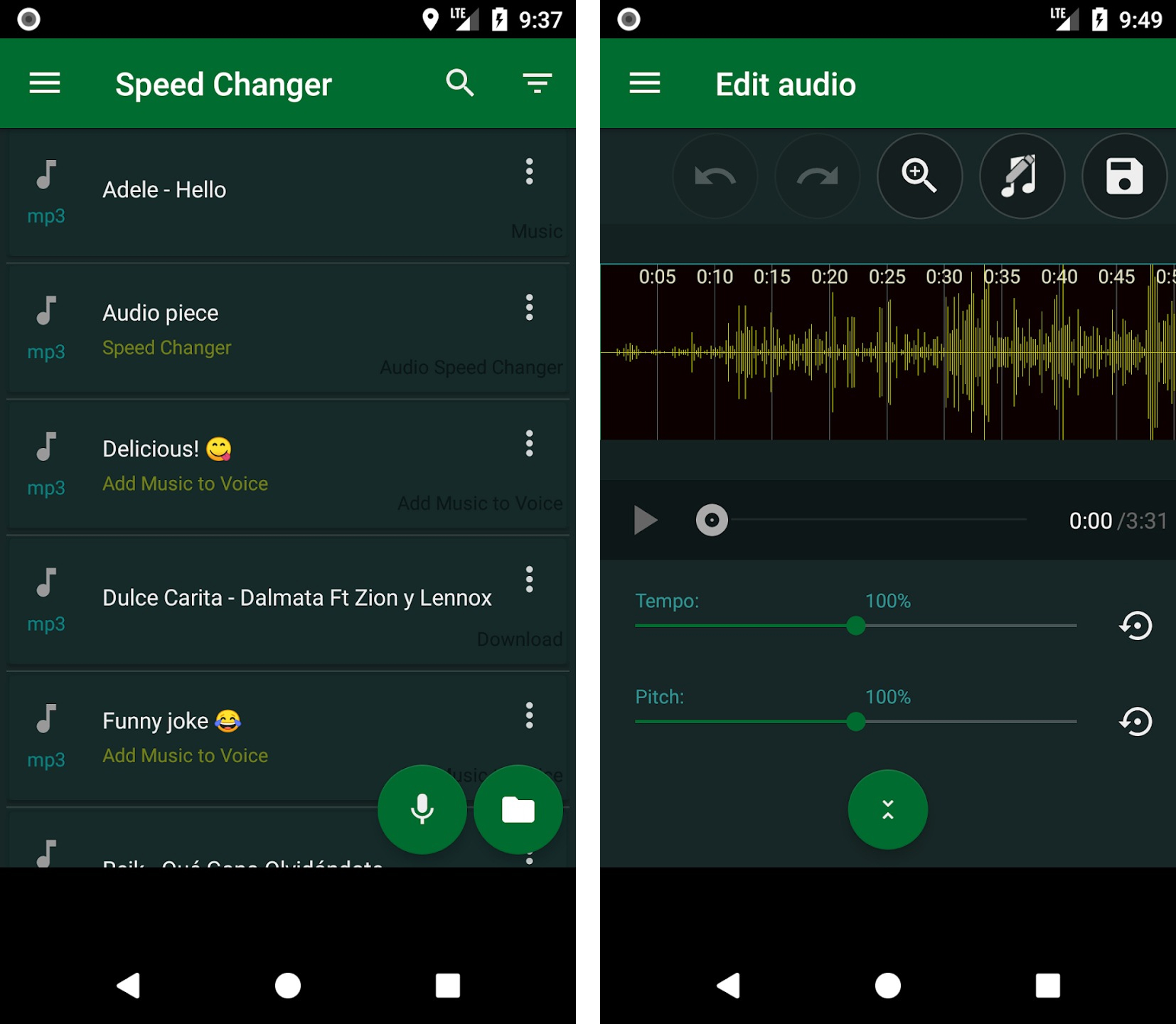Reset Tempo to default
Screen dimensions: 1176x1024
pyautogui.click(x=1135, y=626)
